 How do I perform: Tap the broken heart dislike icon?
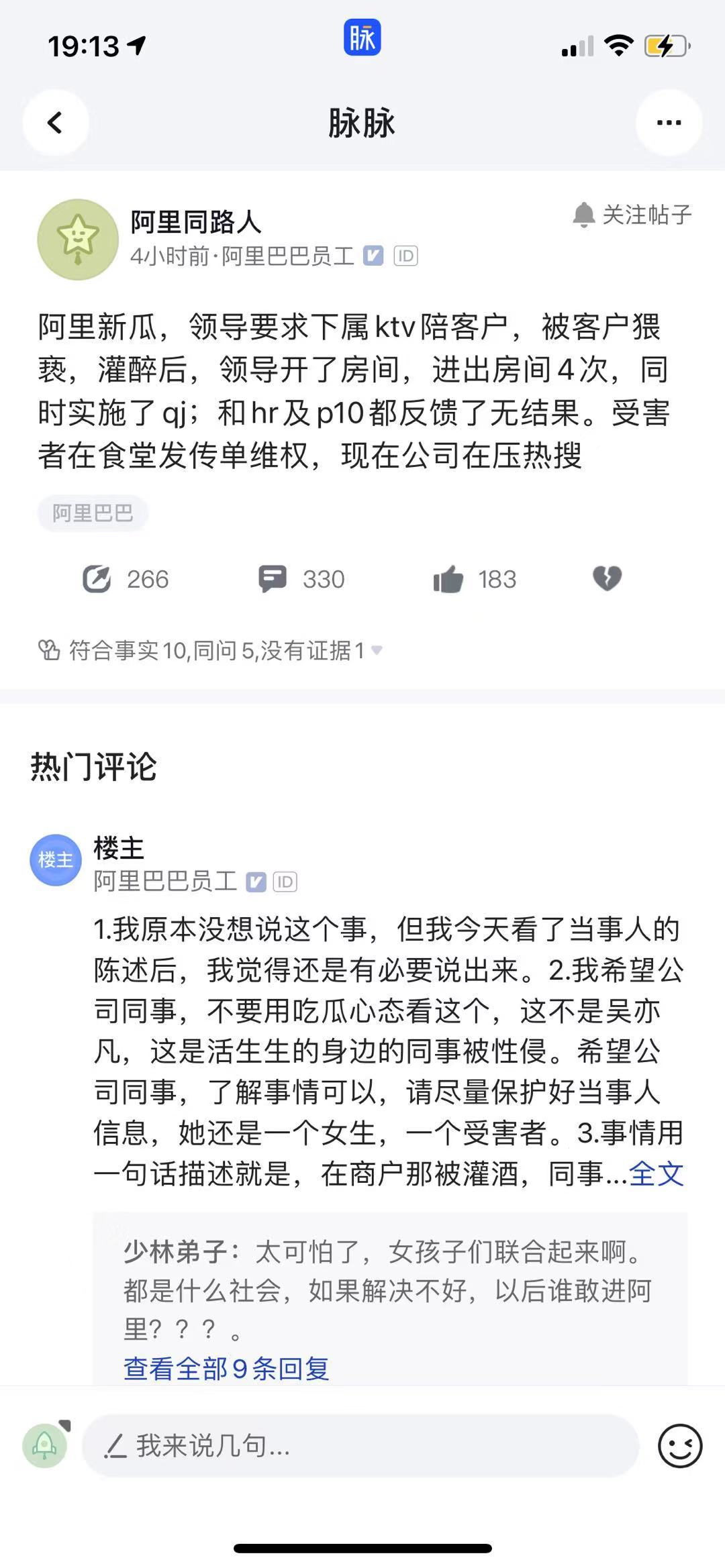pyautogui.click(x=607, y=578)
